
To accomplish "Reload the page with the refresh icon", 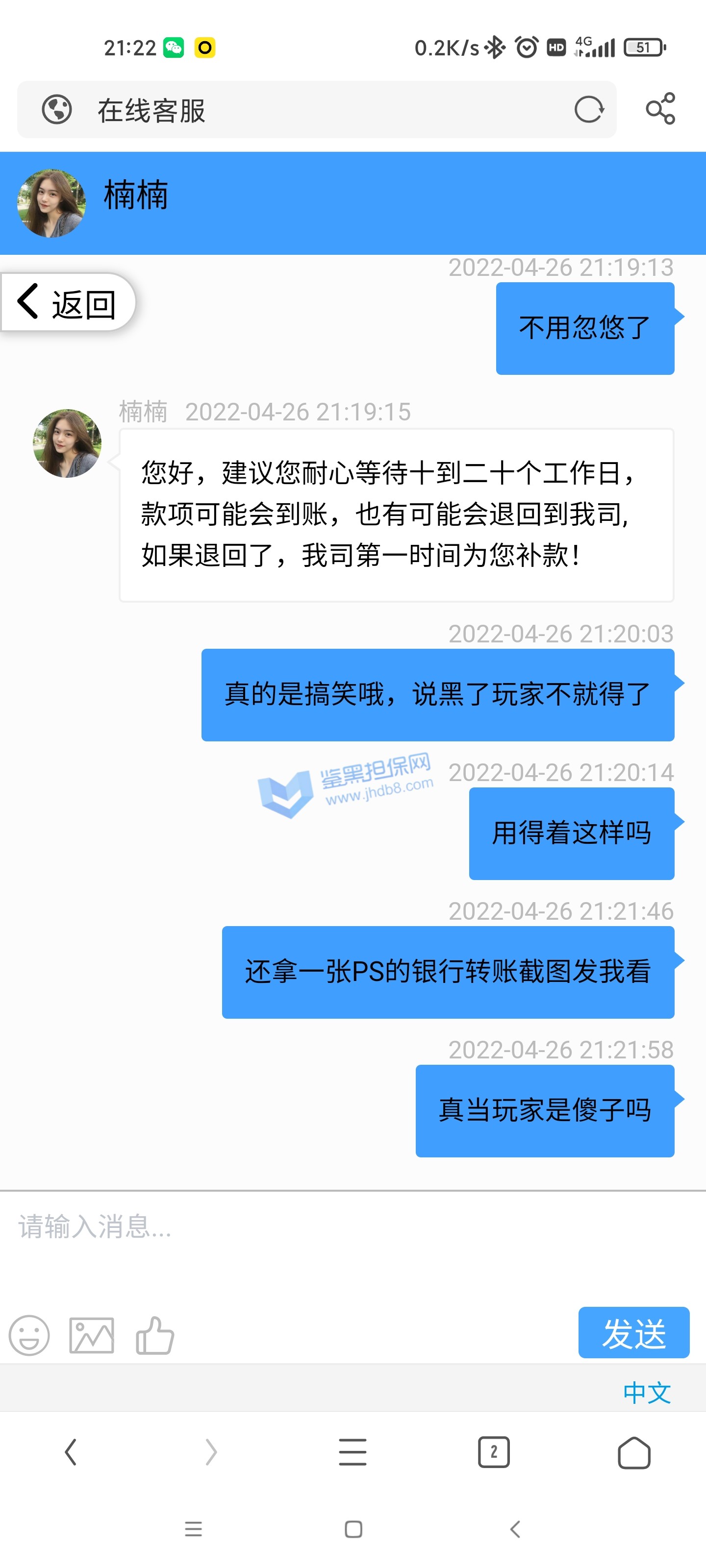I will [588, 110].
